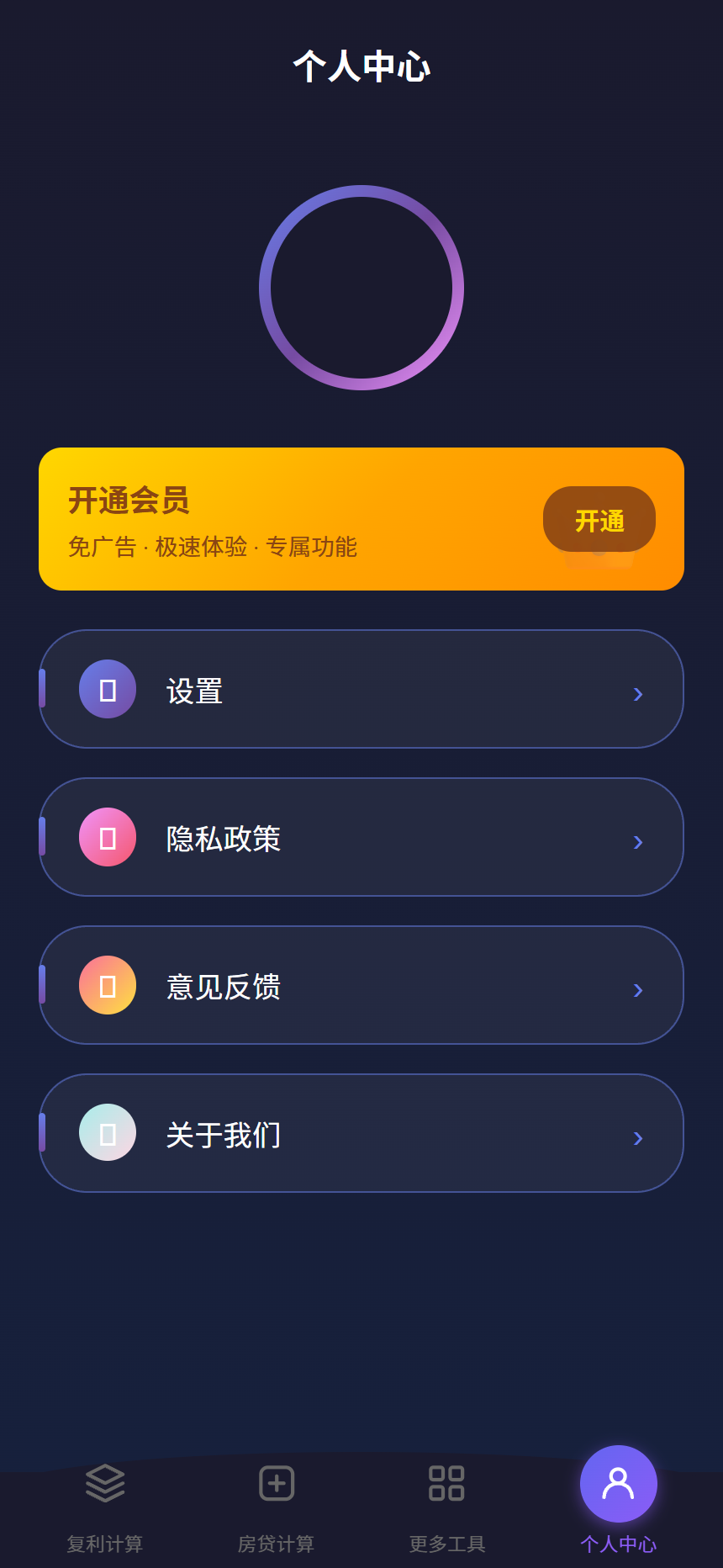Switch to the 更多工具 tab

pyautogui.click(x=446, y=1506)
